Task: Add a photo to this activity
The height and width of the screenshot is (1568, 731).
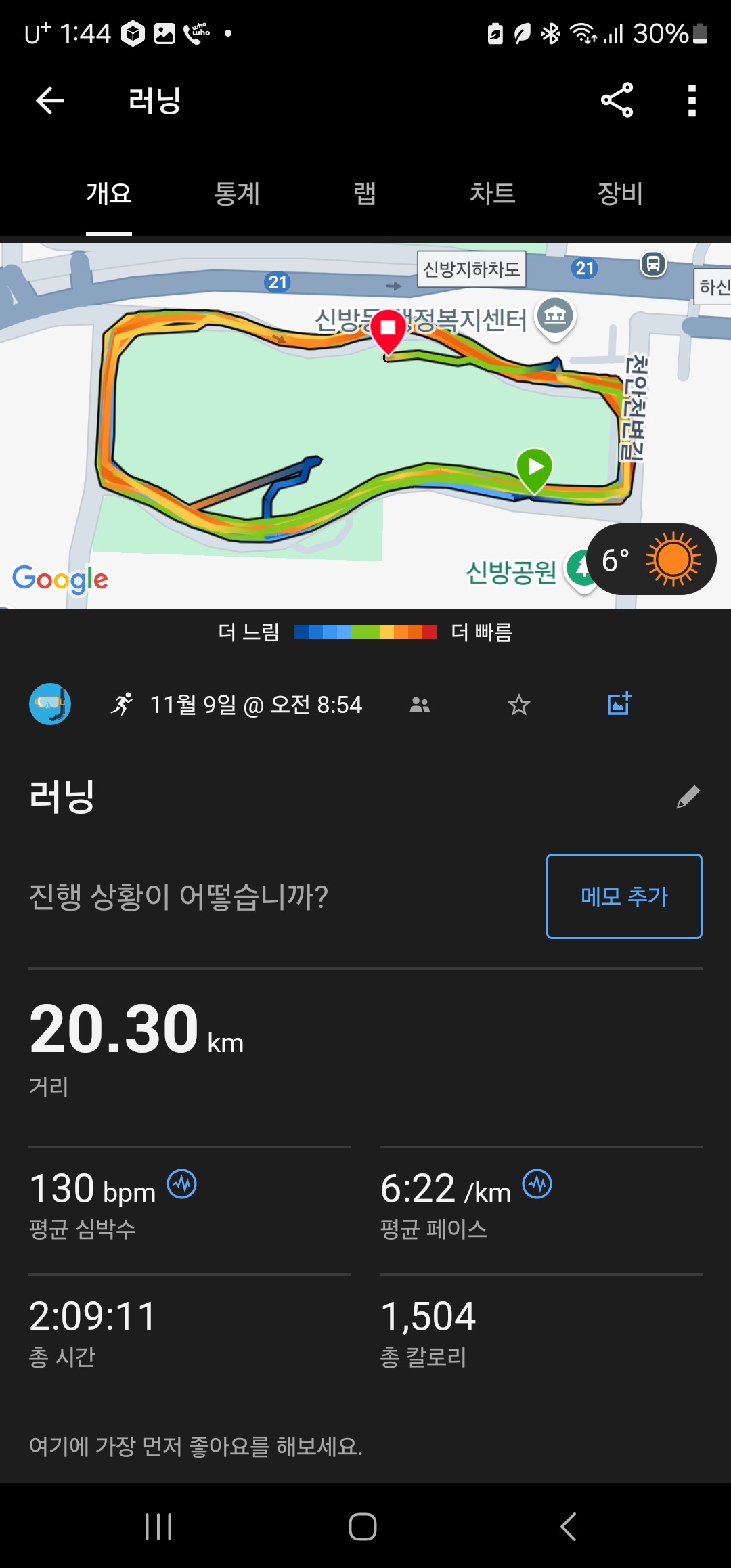Action: (x=619, y=704)
